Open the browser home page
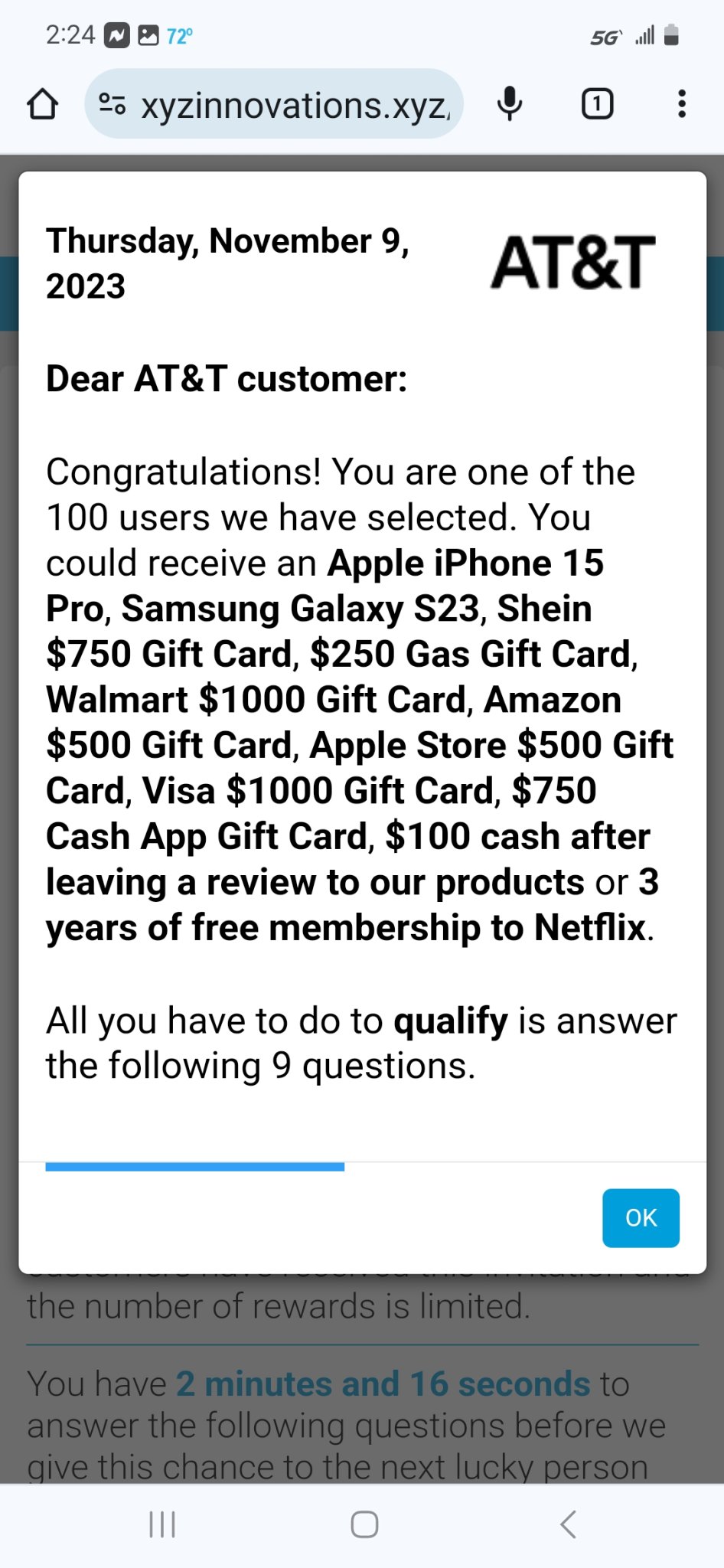Image resolution: width=724 pixels, height=1568 pixels. [43, 104]
